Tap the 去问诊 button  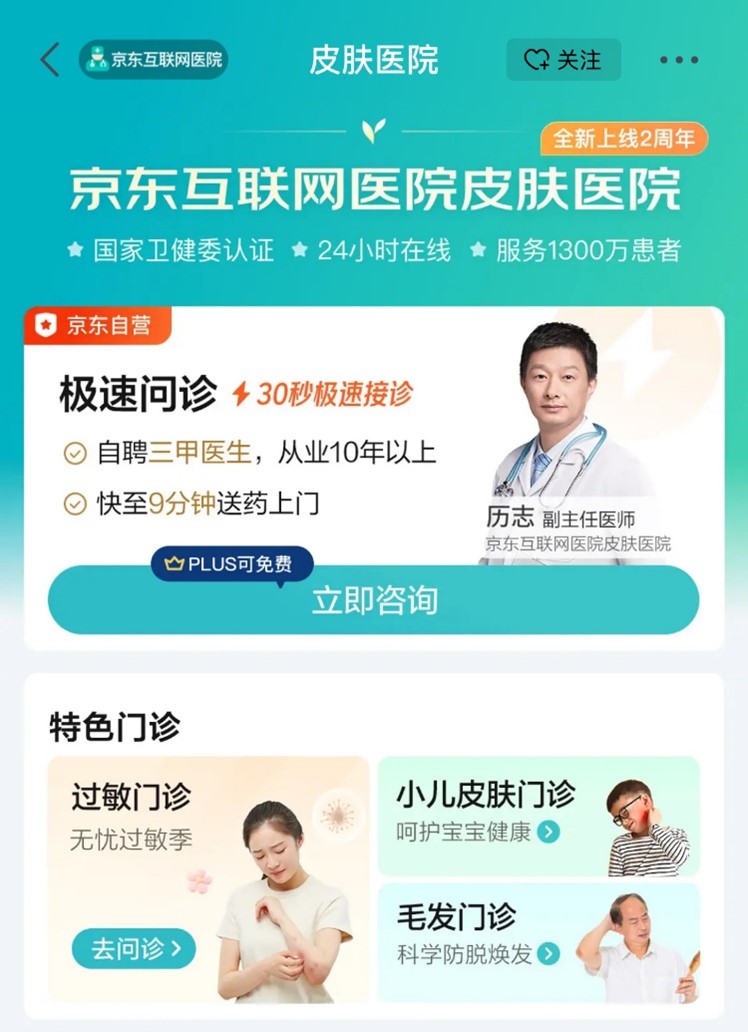click(x=133, y=948)
